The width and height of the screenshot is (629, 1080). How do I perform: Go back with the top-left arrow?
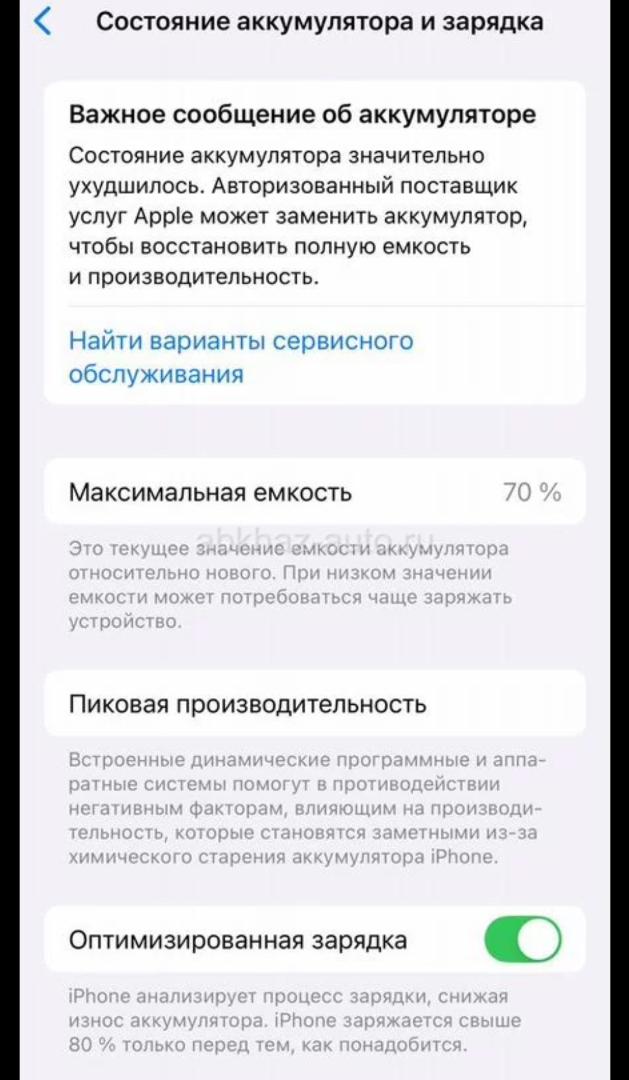click(43, 21)
